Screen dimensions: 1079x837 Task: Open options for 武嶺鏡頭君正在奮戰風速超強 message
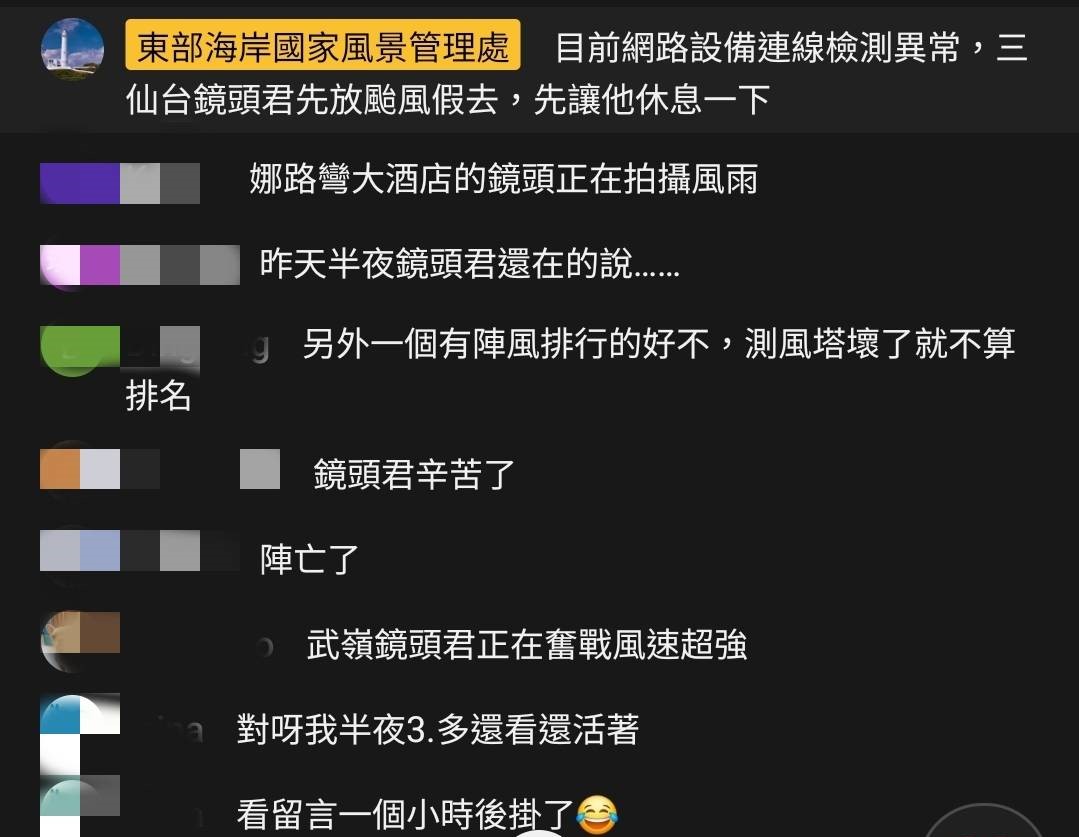(526, 646)
